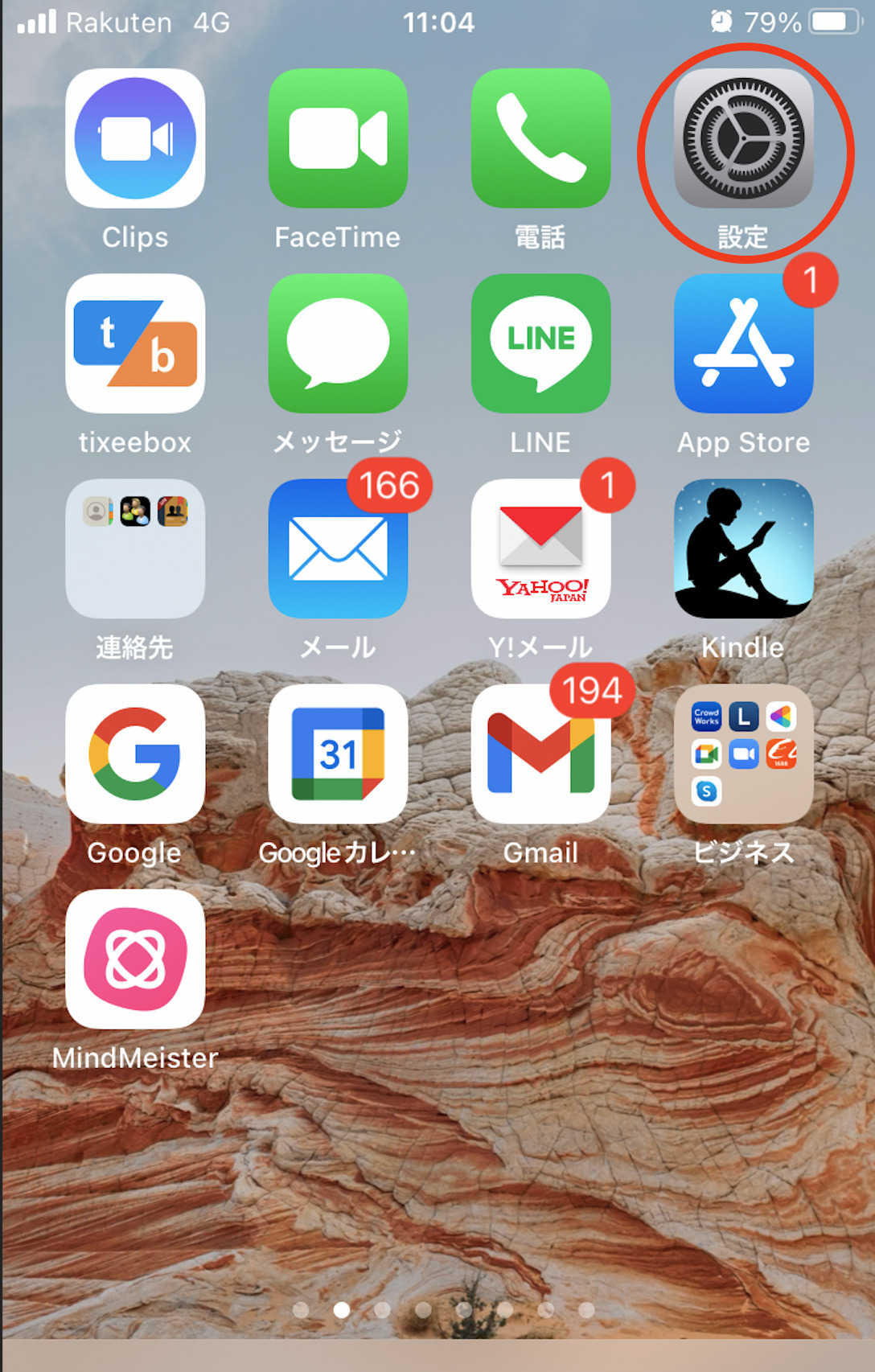Open the App Store
Screen dimensions: 875x1372
pos(743,343)
